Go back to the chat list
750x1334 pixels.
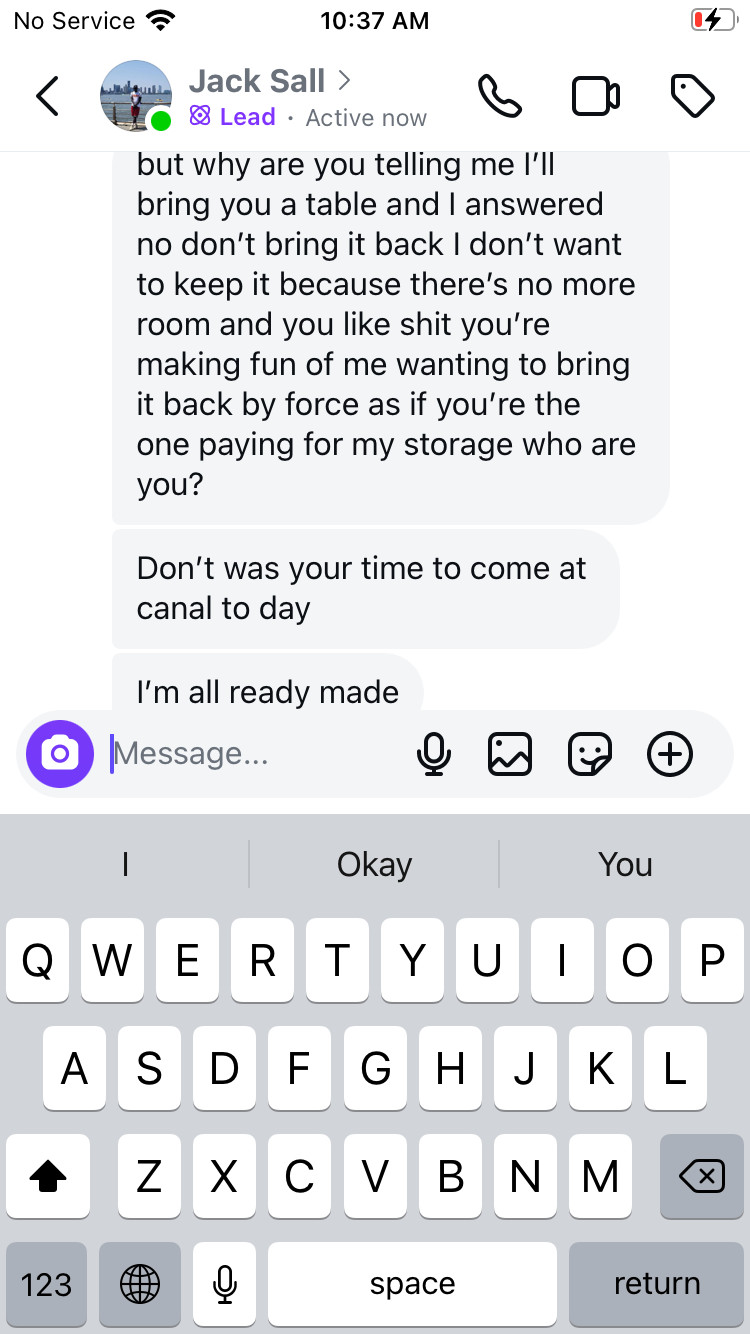click(x=47, y=96)
